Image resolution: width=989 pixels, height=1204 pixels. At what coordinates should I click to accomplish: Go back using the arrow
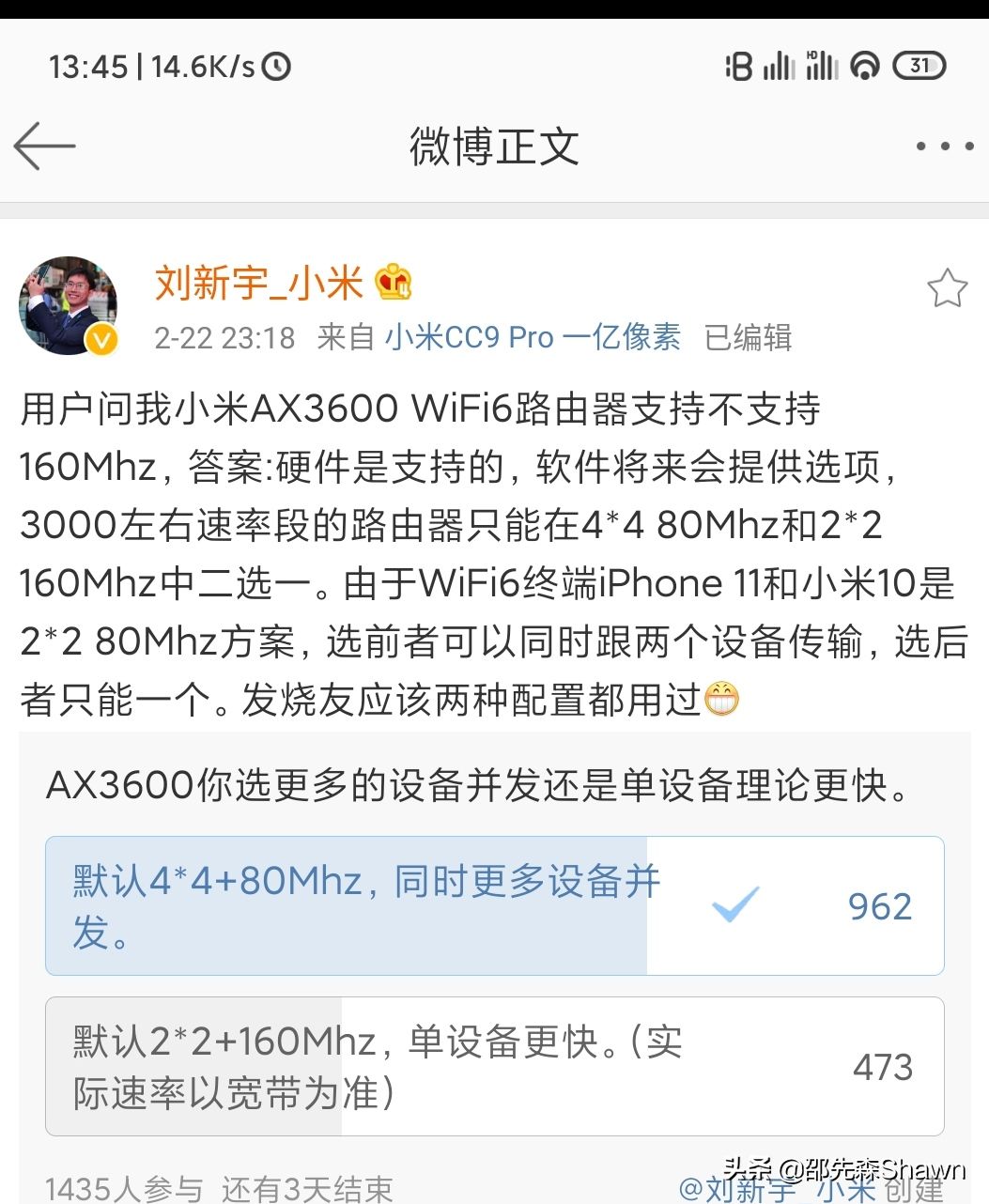[x=44, y=146]
